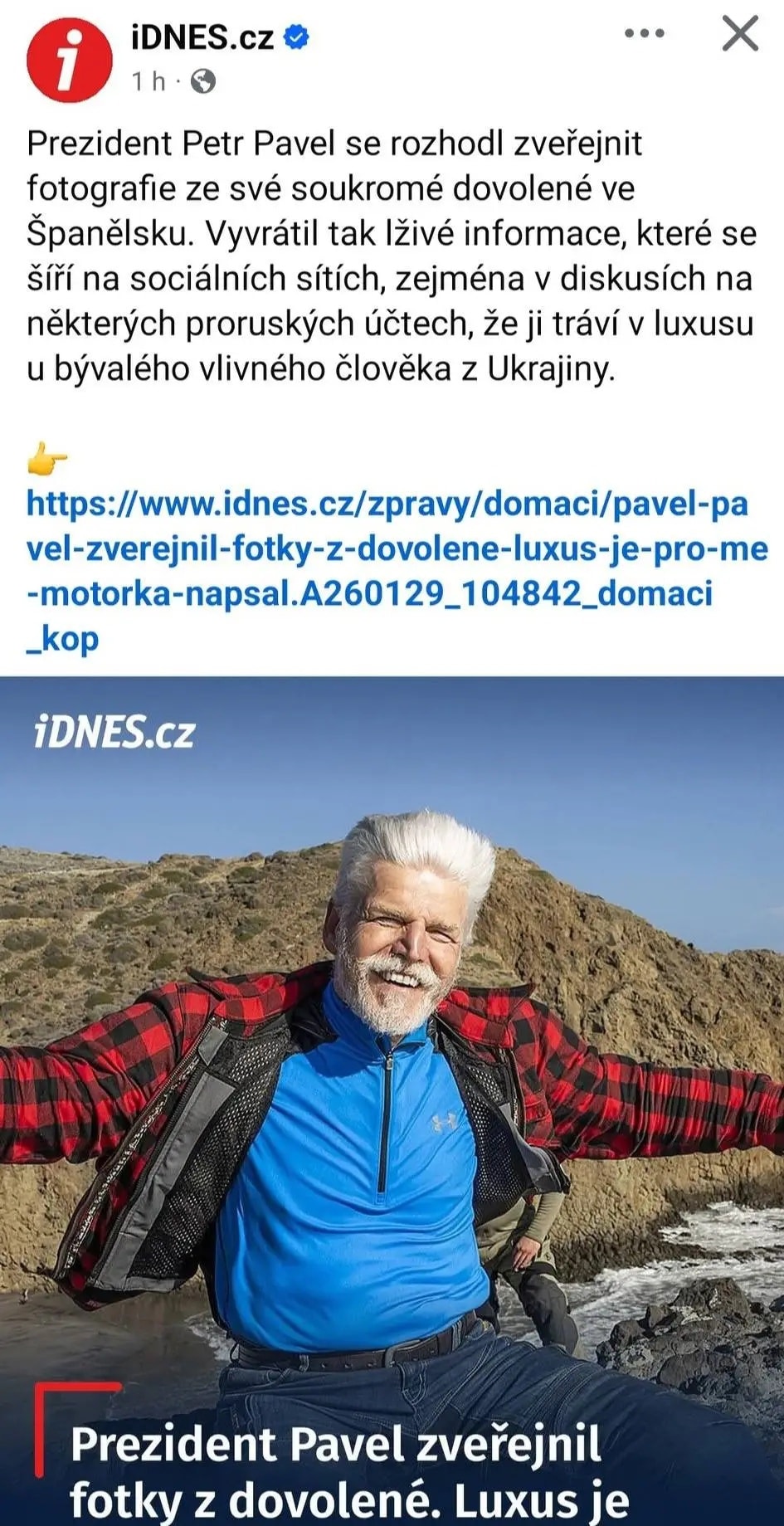Open the article photo of the president

(x=392, y=1100)
